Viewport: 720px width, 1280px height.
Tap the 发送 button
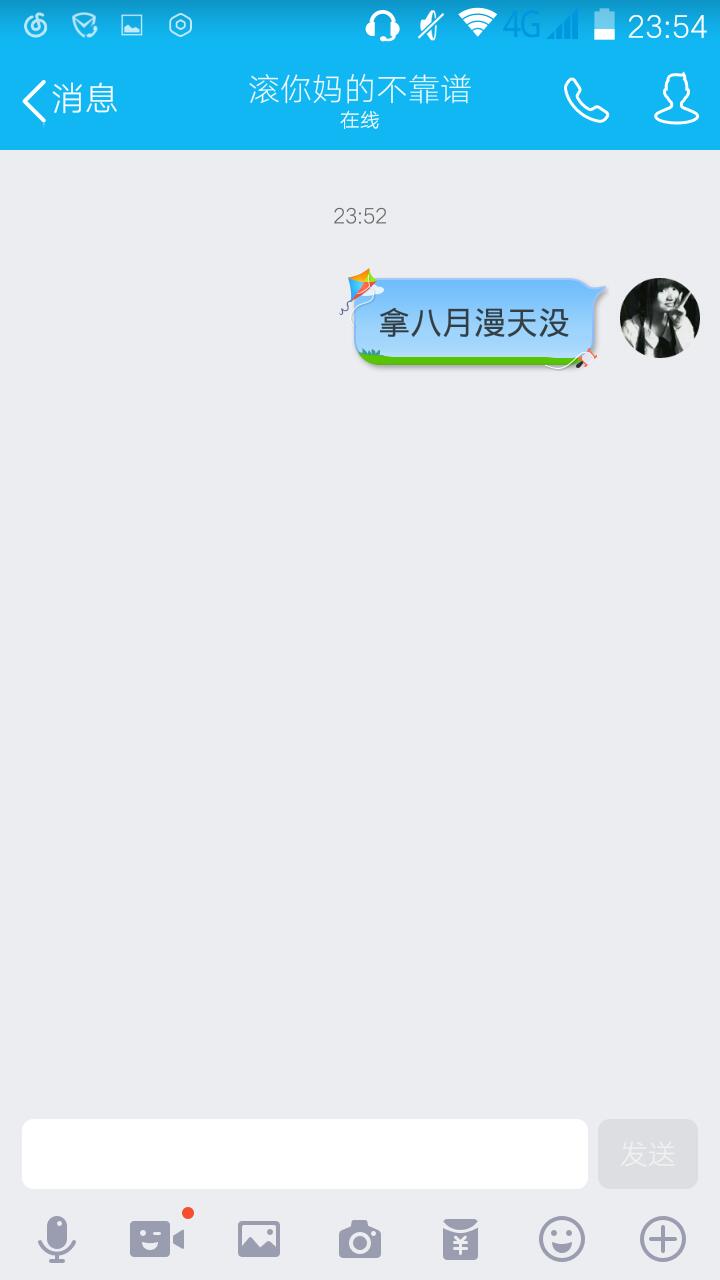tap(648, 1154)
